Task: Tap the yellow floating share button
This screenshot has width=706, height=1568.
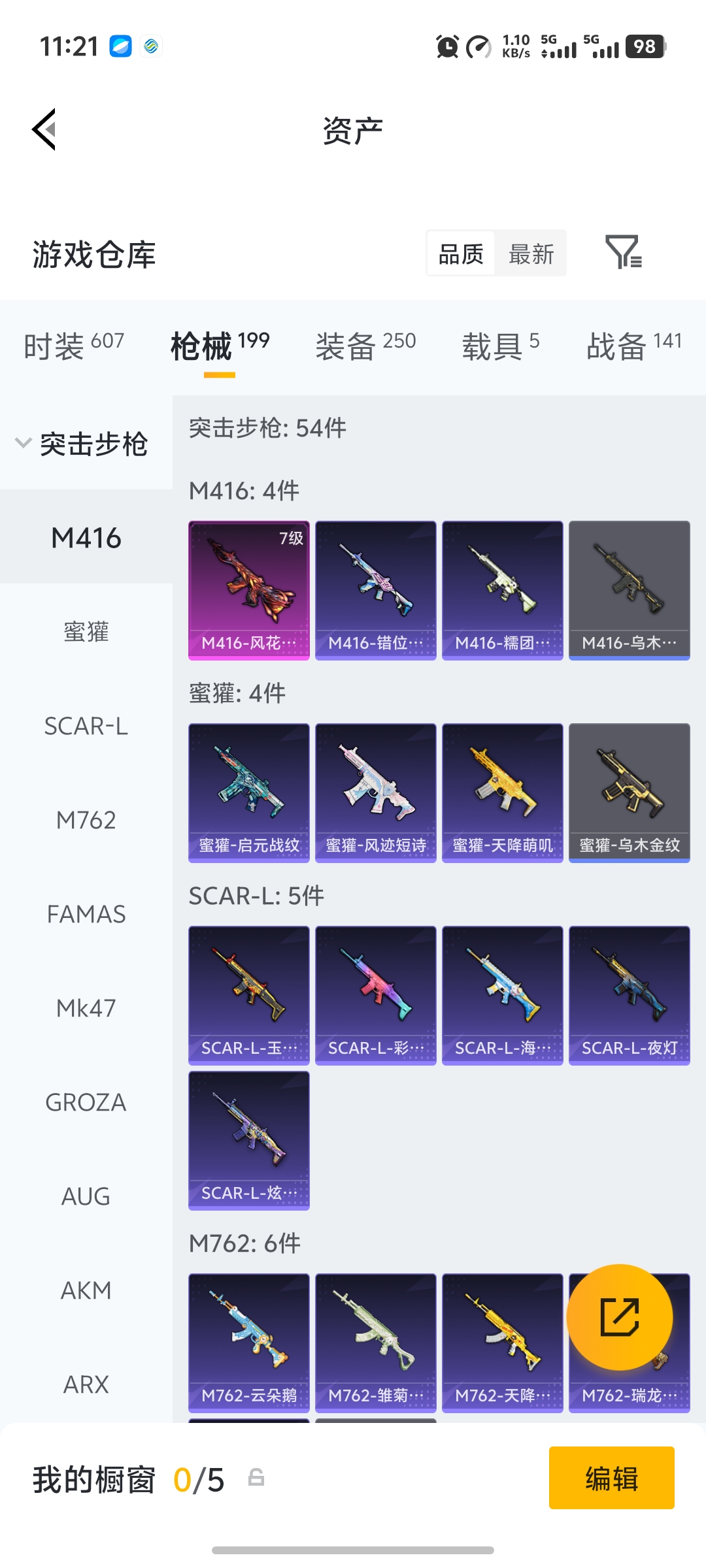Action: tap(619, 1317)
